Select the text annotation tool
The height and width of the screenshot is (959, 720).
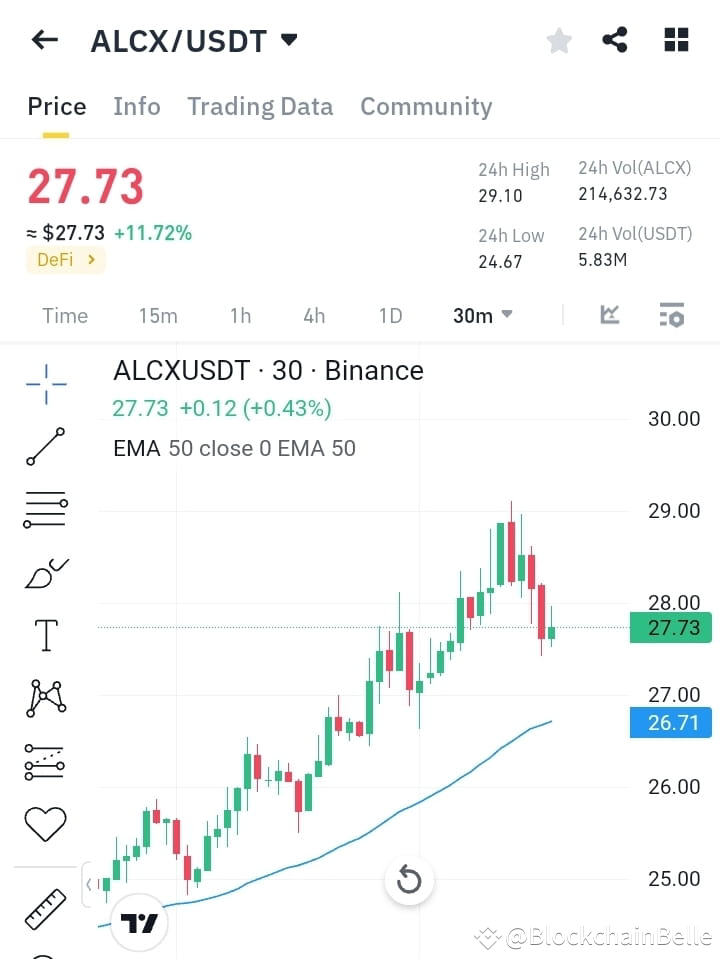click(x=44, y=635)
